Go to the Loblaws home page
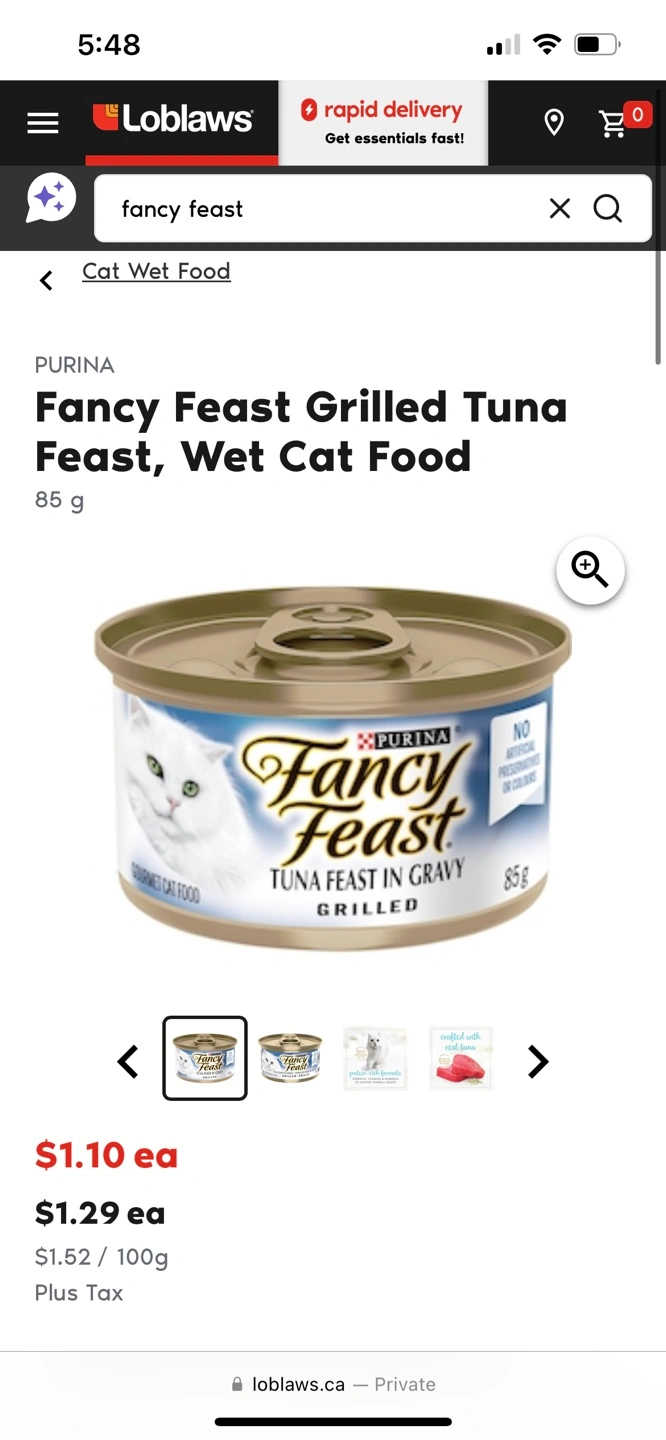Screen dimensions: 666x1440 (173, 119)
